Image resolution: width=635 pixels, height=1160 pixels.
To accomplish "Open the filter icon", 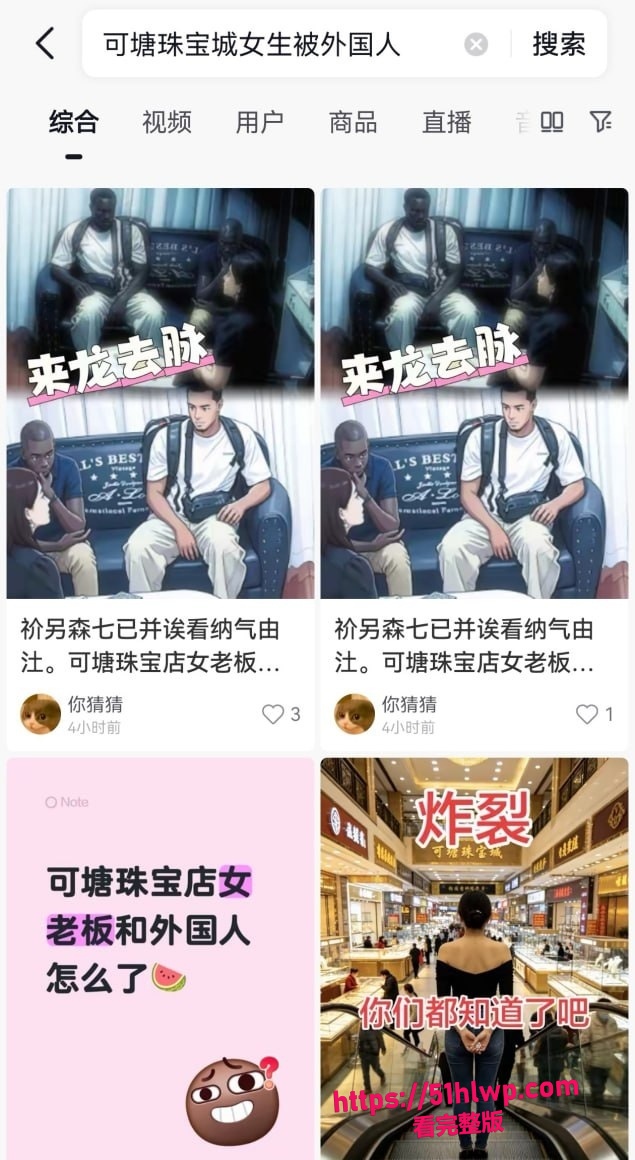I will (600, 121).
